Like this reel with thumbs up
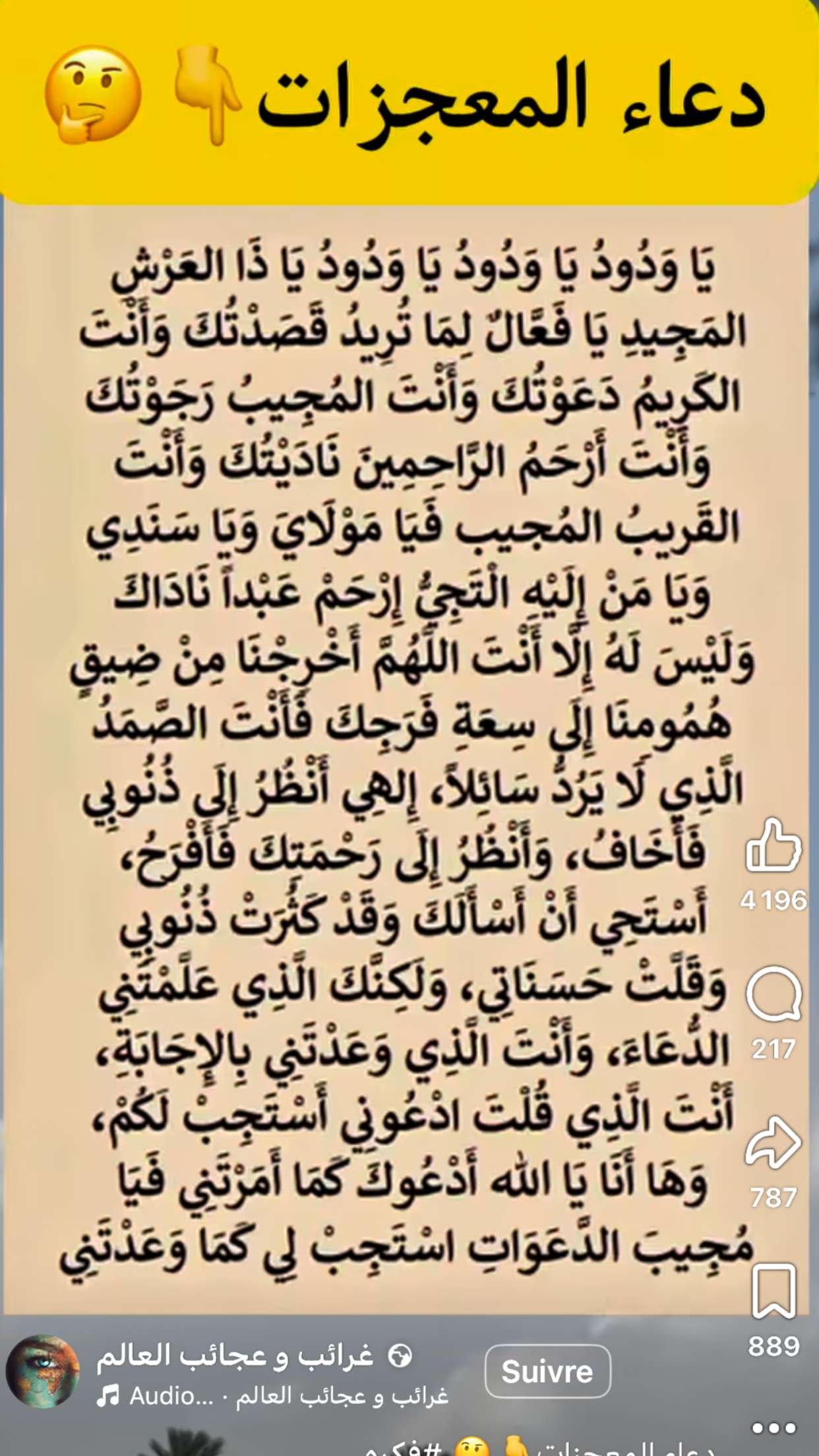This screenshot has height=1456, width=819. 773,846
